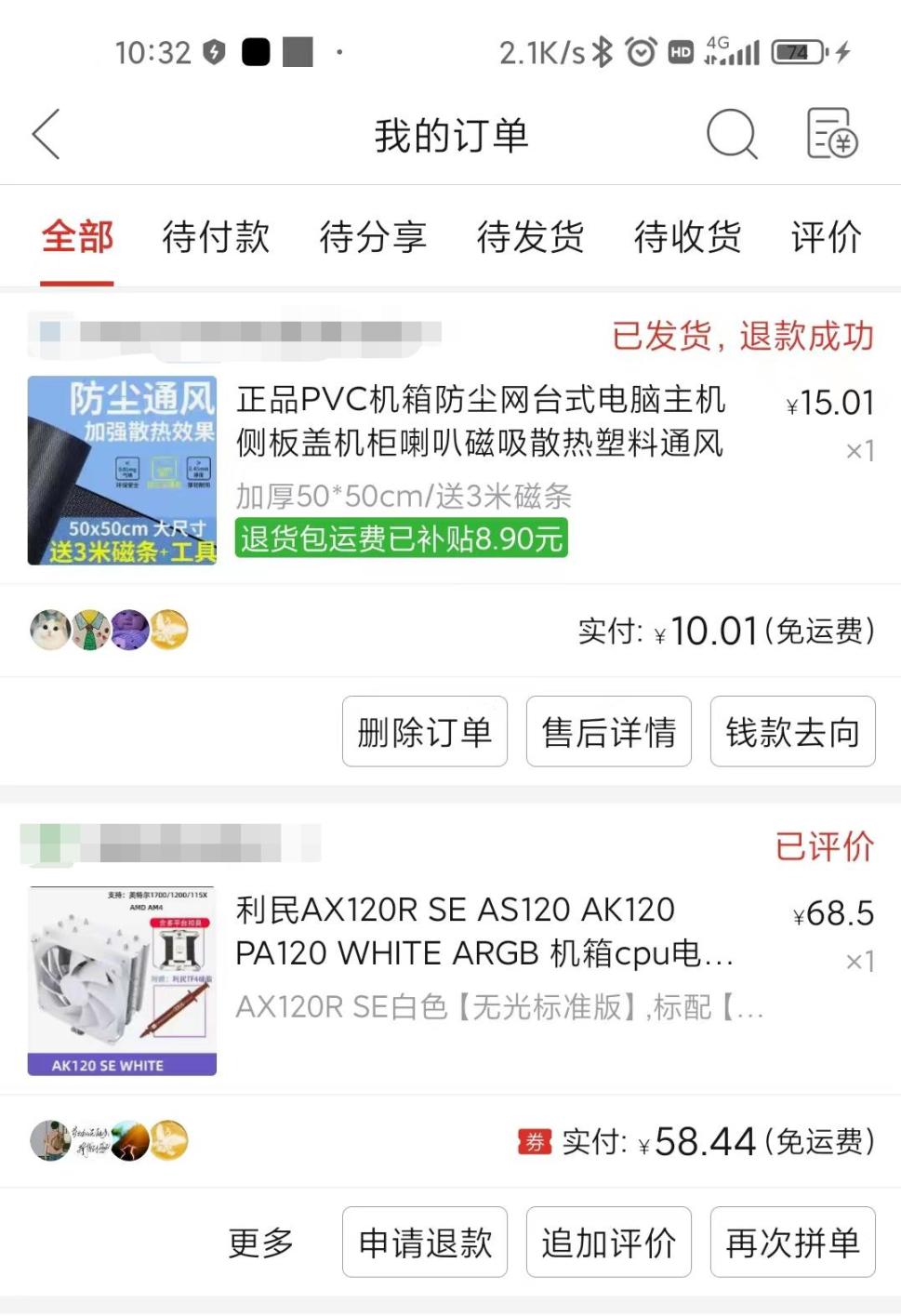Switch to the 待分享 tab
The height and width of the screenshot is (1316, 901).
pos(373,237)
